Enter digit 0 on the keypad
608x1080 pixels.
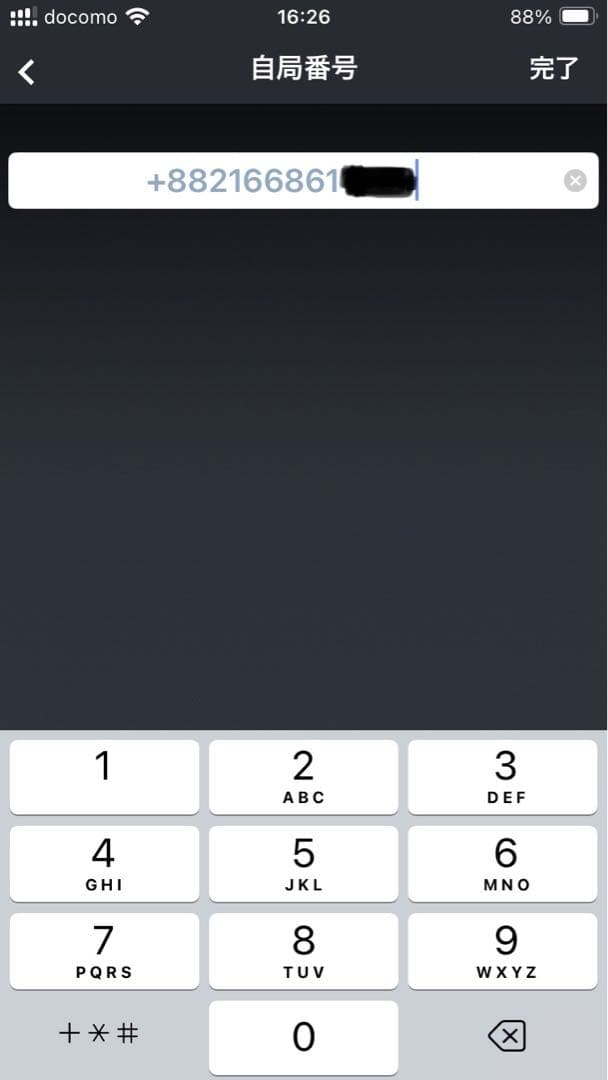pyautogui.click(x=303, y=1037)
